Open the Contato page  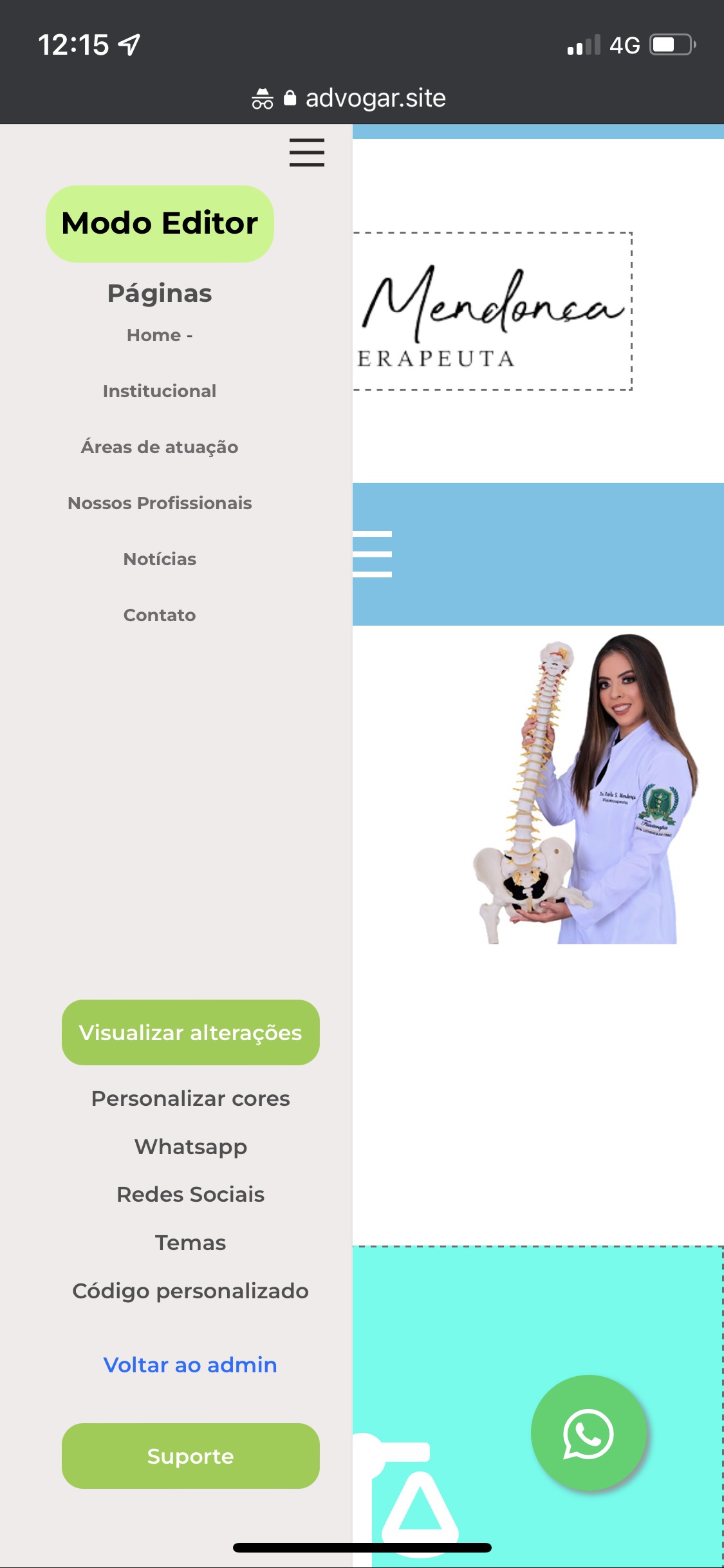[x=160, y=615]
